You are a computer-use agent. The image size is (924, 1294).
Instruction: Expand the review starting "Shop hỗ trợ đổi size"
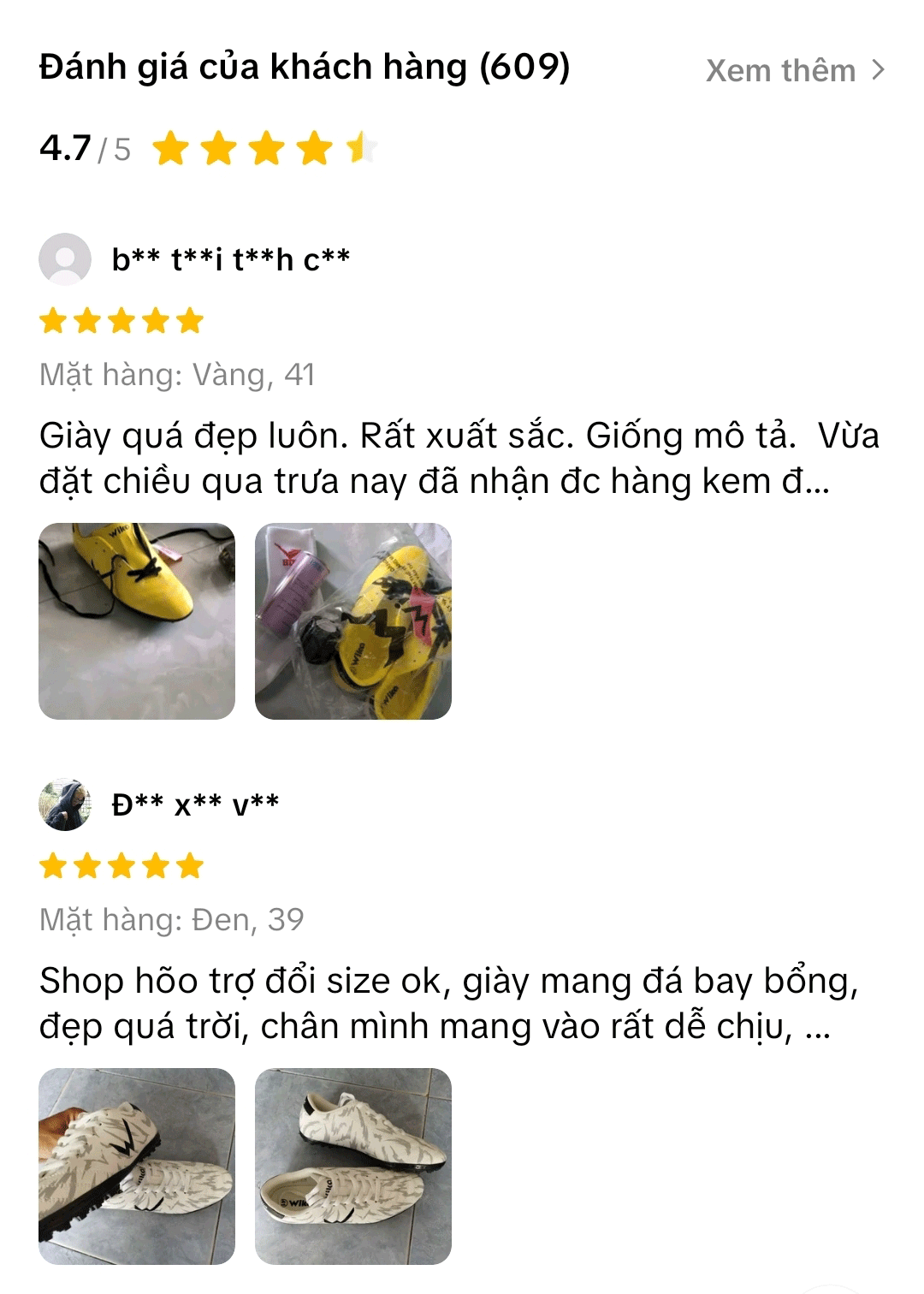tap(448, 1003)
